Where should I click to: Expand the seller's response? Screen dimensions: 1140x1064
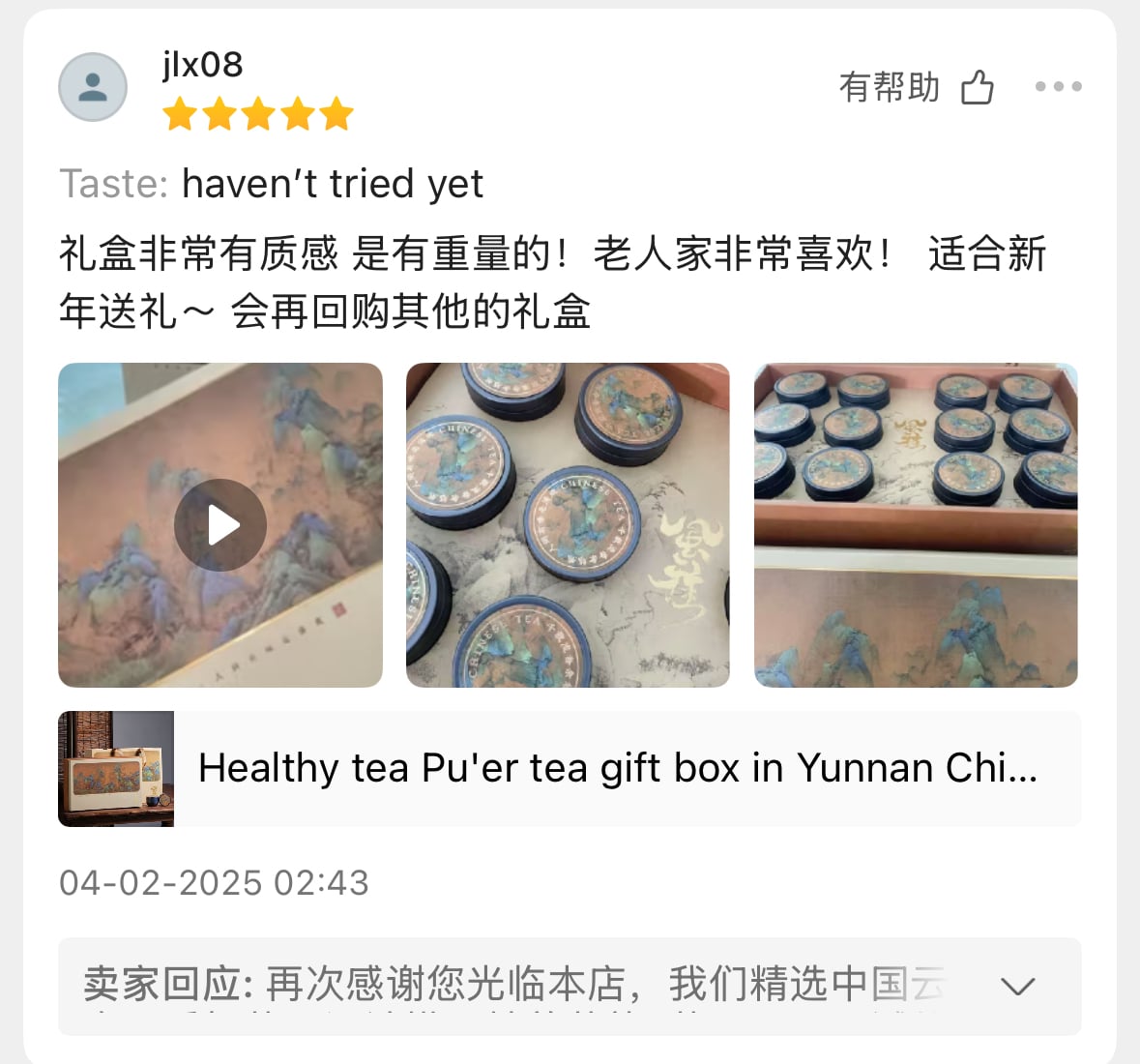[x=1017, y=986]
